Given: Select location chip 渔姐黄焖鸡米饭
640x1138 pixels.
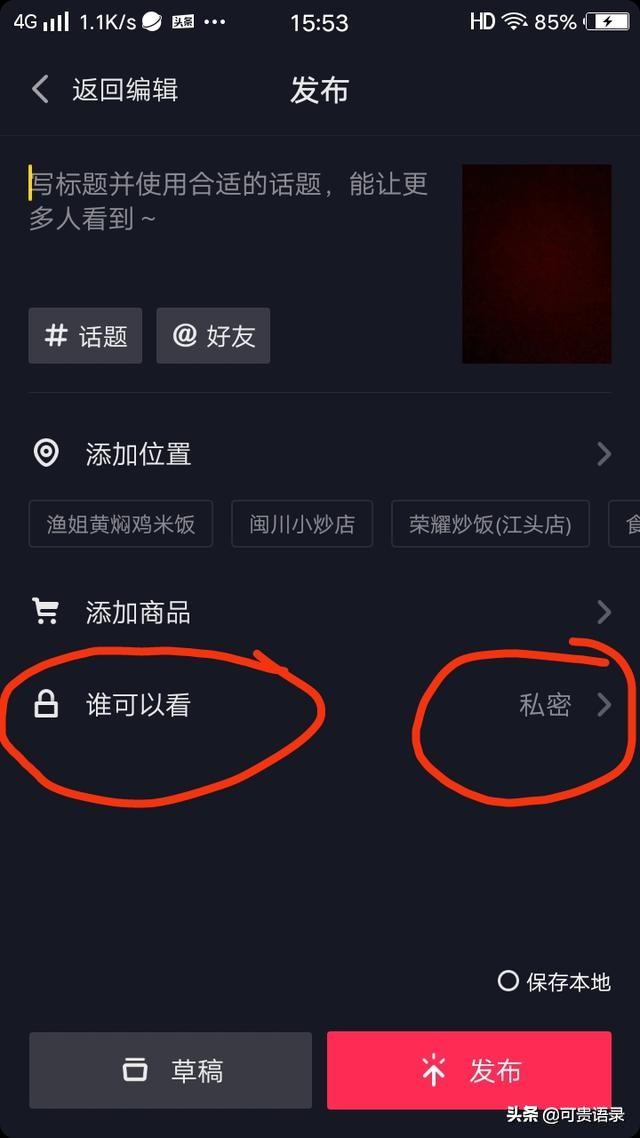Looking at the screenshot, I should tap(121, 524).
